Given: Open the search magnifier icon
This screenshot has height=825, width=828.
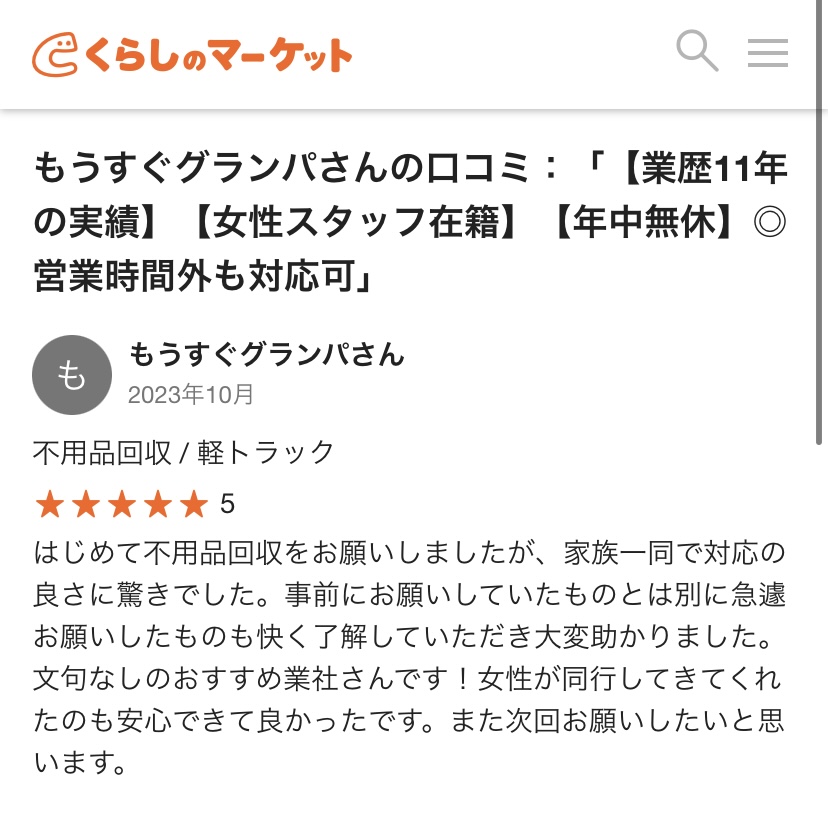Looking at the screenshot, I should [x=697, y=51].
